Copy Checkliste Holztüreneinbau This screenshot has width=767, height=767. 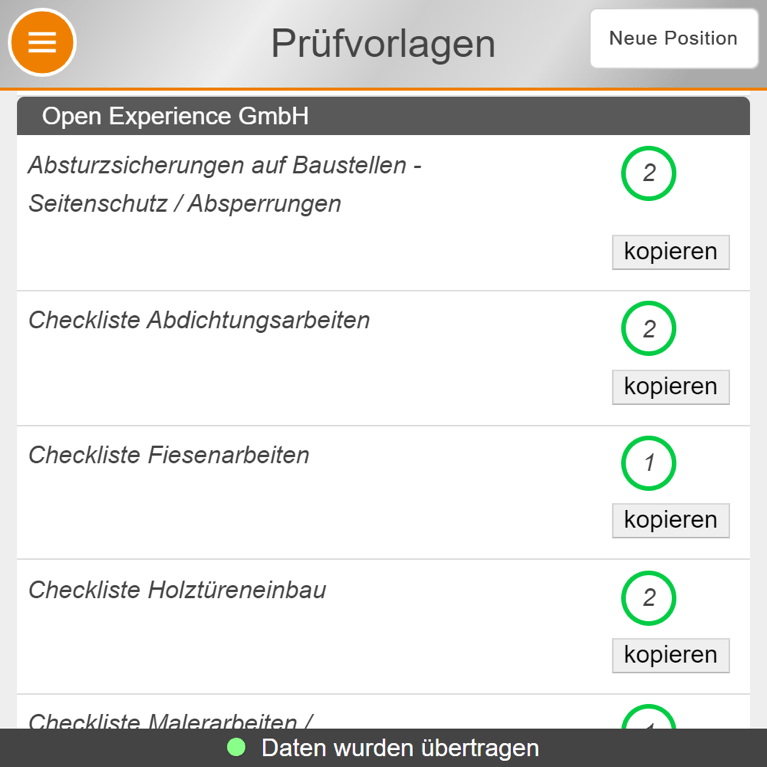670,655
